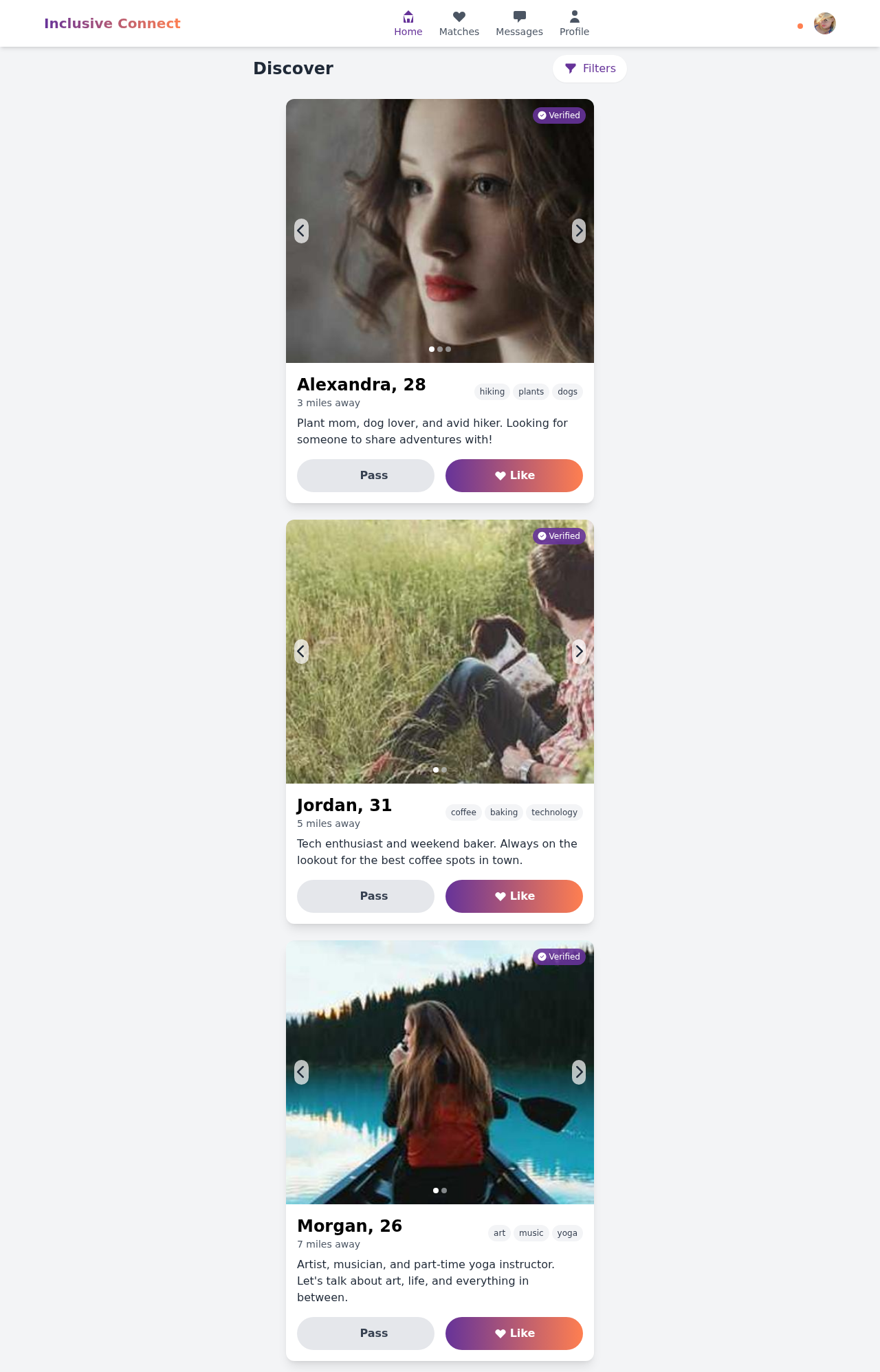Click the coffee interest tag on Jordan's card
Screen dimensions: 880x1372
463,812
